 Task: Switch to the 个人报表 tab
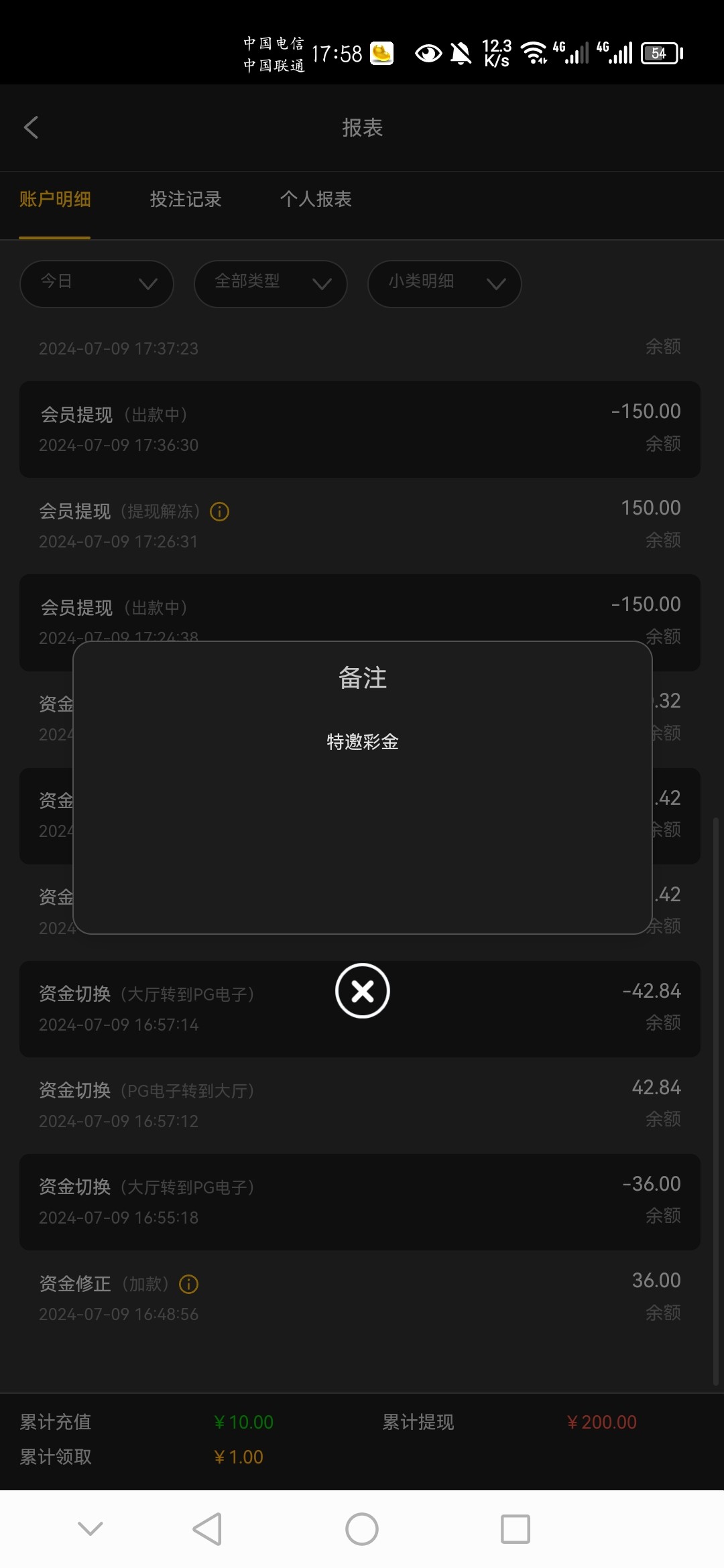tap(316, 199)
